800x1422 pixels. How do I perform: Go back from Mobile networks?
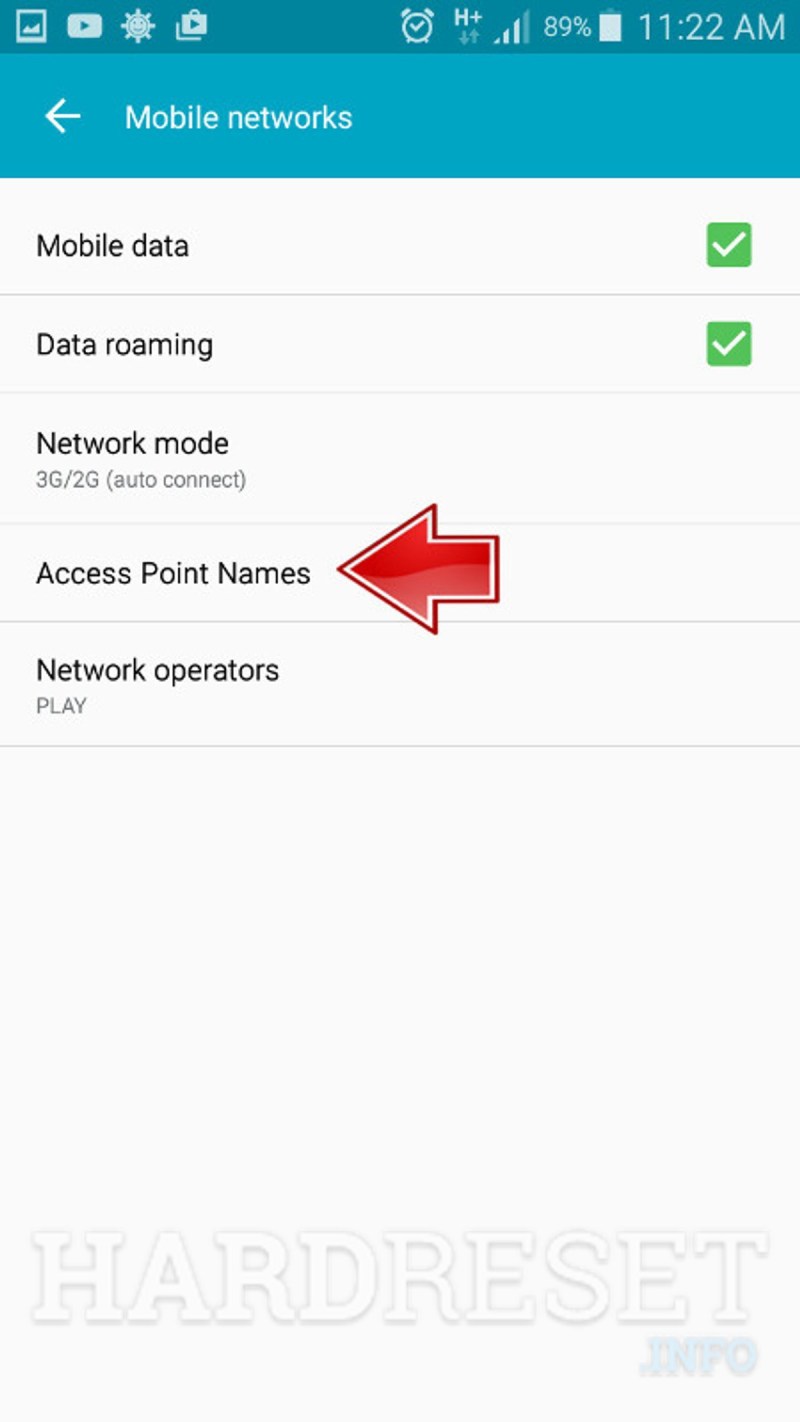click(62, 117)
